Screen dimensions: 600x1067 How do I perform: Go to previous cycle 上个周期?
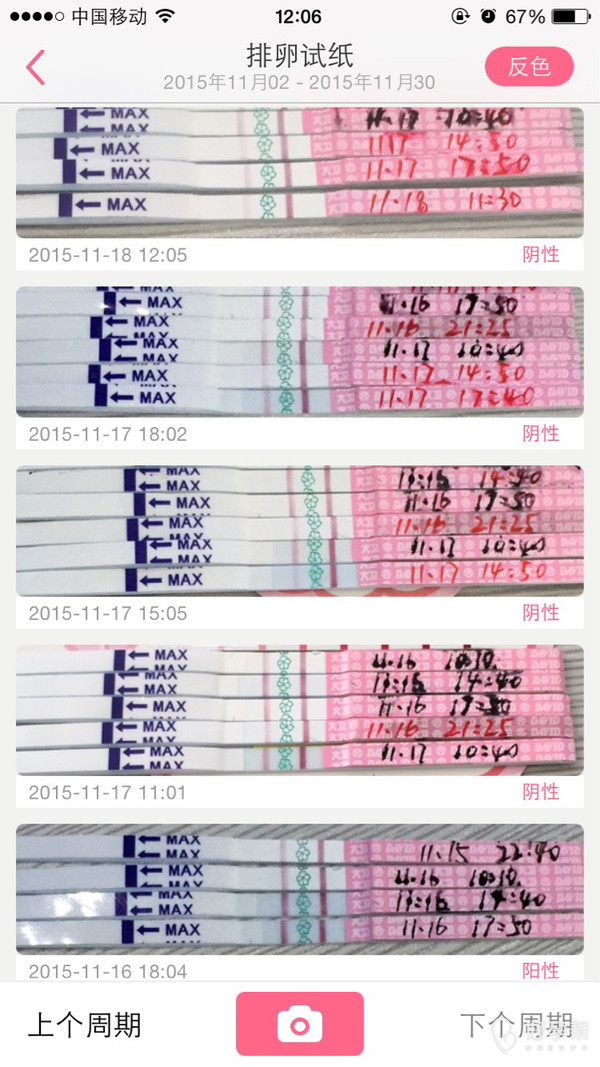84,1024
